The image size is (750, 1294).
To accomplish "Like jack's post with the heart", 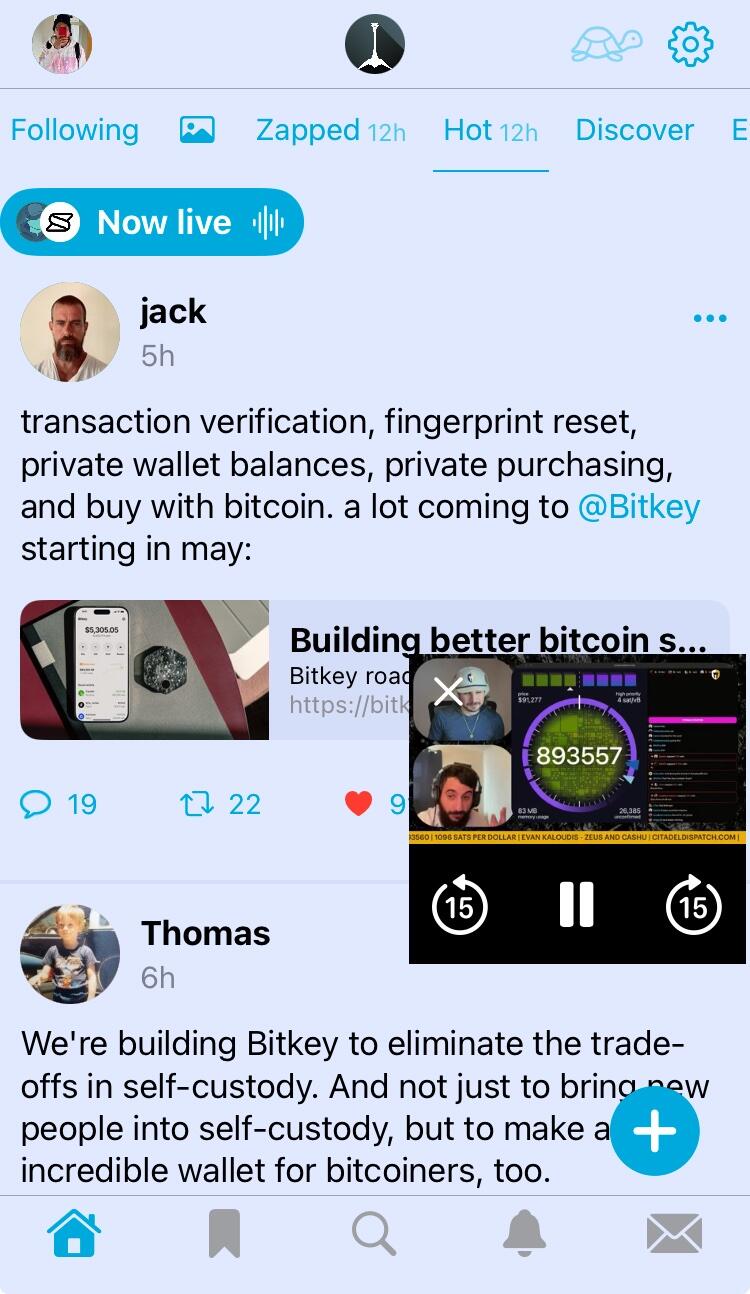I will coord(358,803).
